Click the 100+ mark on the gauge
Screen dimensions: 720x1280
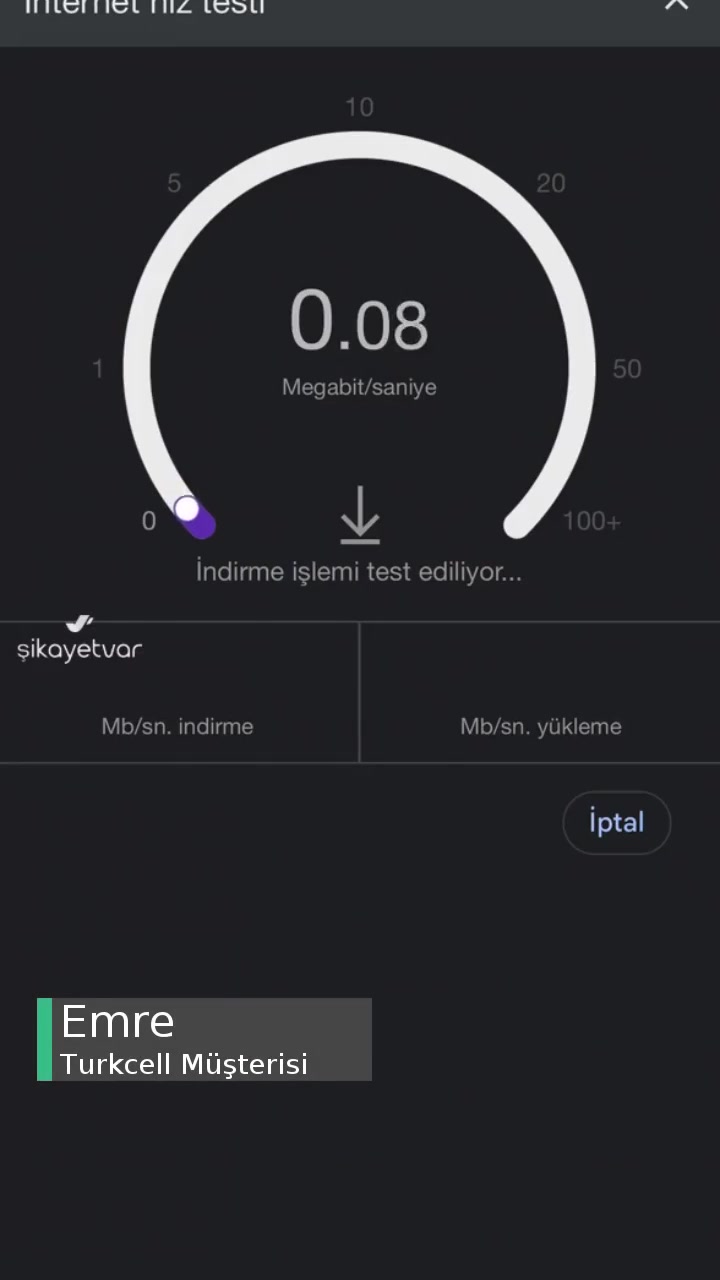click(x=591, y=521)
